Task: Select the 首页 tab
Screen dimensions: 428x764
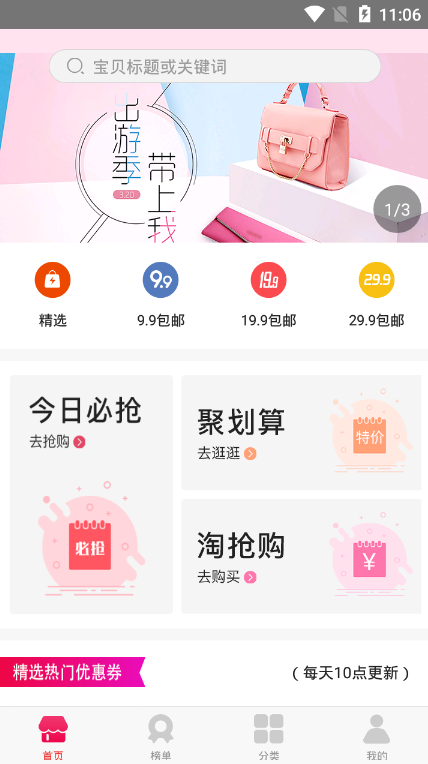Action: (53, 736)
